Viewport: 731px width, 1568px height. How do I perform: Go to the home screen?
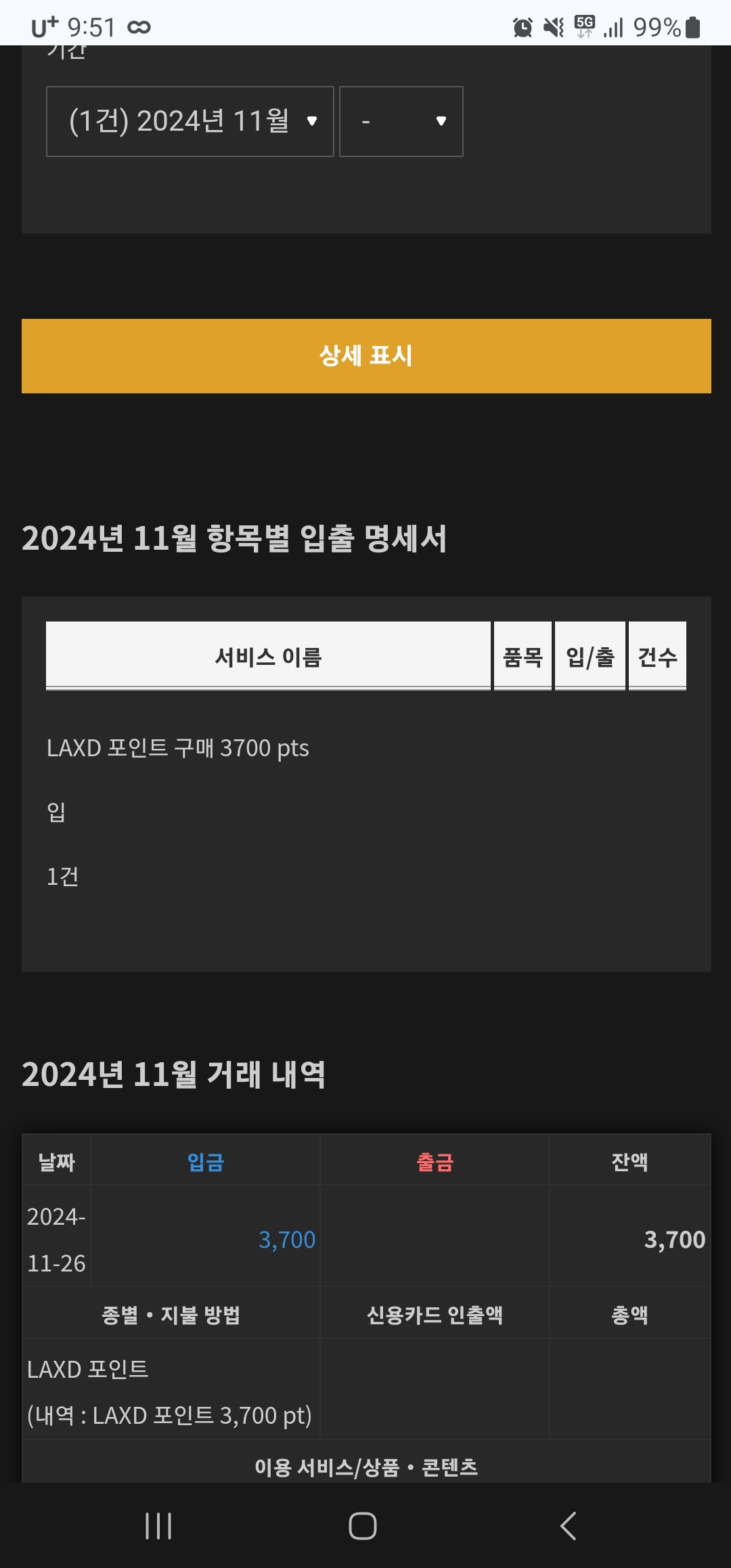pyautogui.click(x=363, y=1526)
